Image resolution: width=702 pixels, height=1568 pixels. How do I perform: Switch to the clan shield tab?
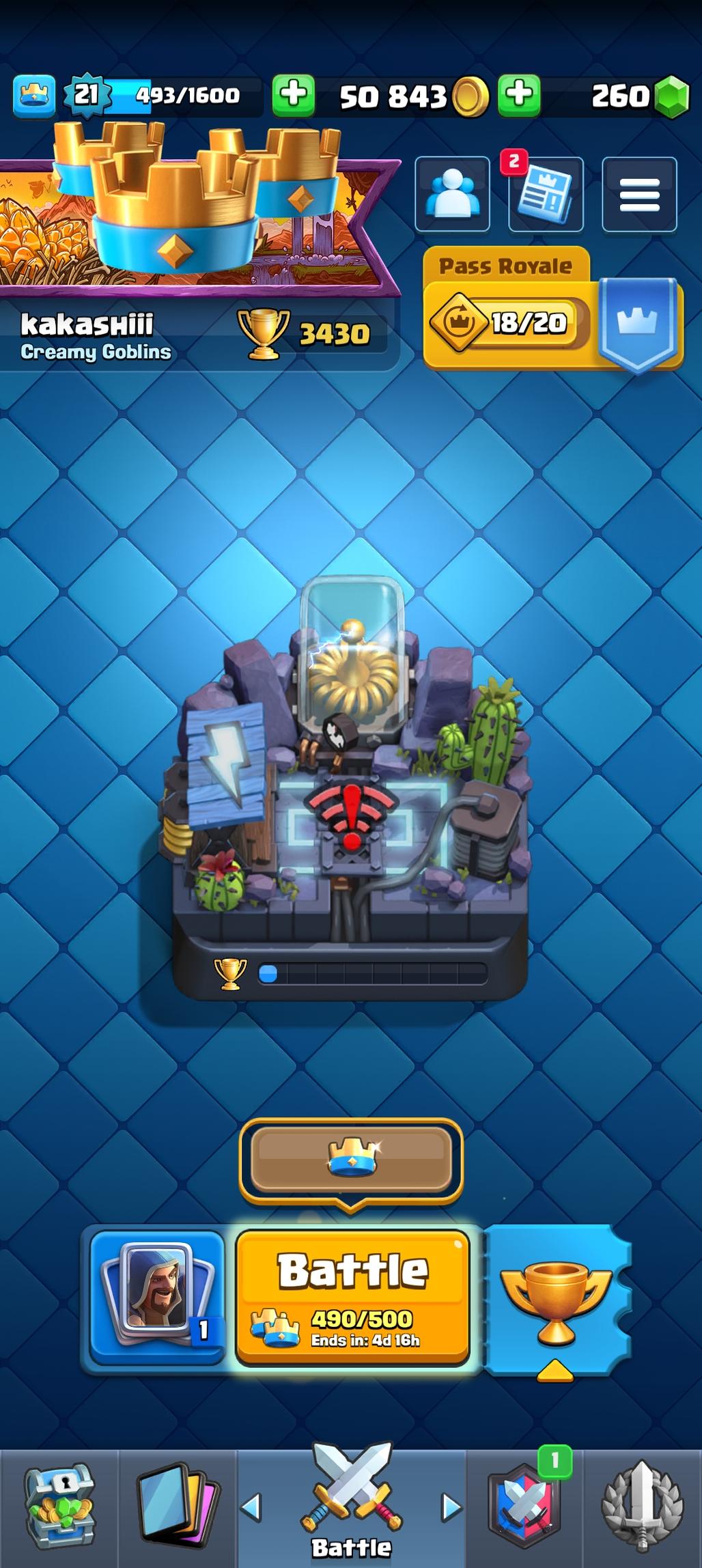click(x=526, y=1507)
